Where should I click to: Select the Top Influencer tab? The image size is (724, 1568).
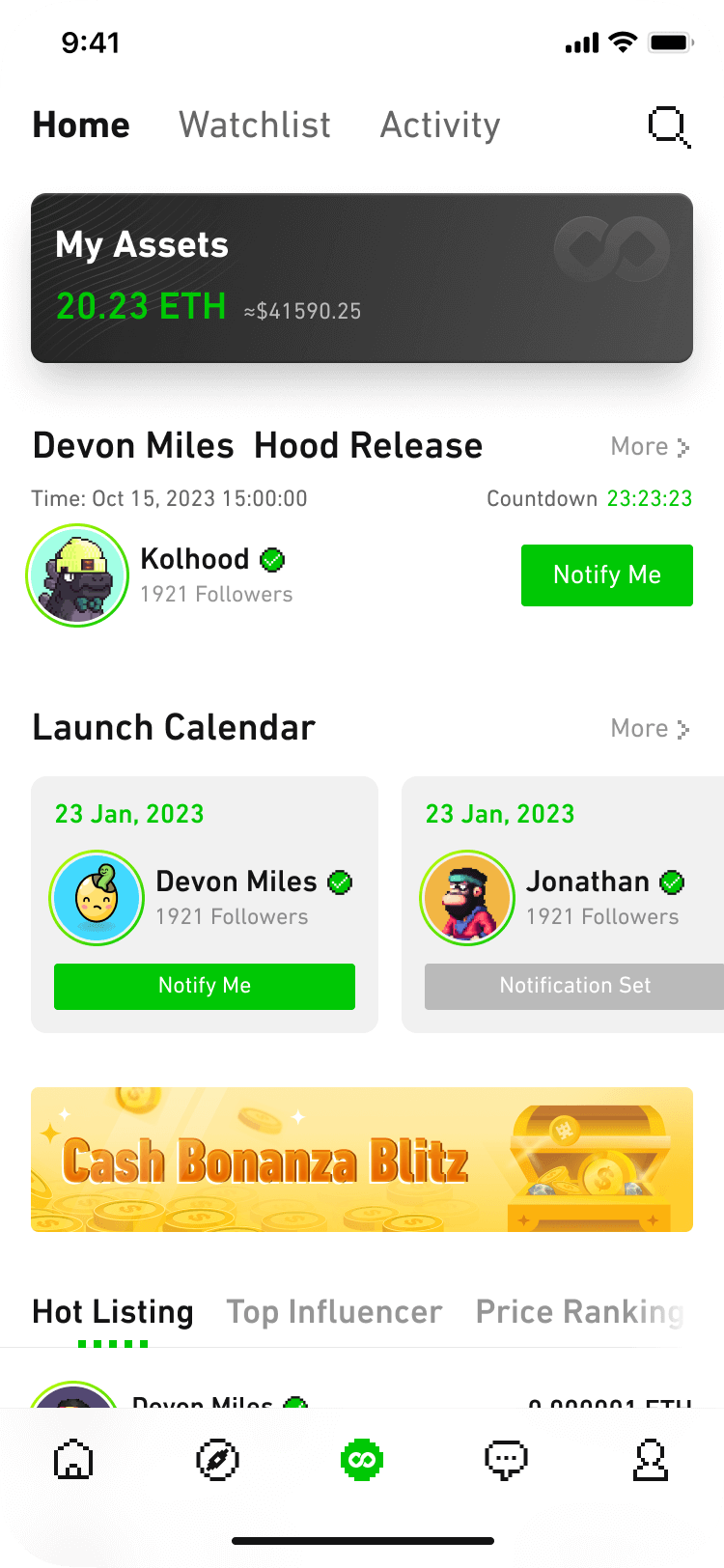click(334, 1312)
